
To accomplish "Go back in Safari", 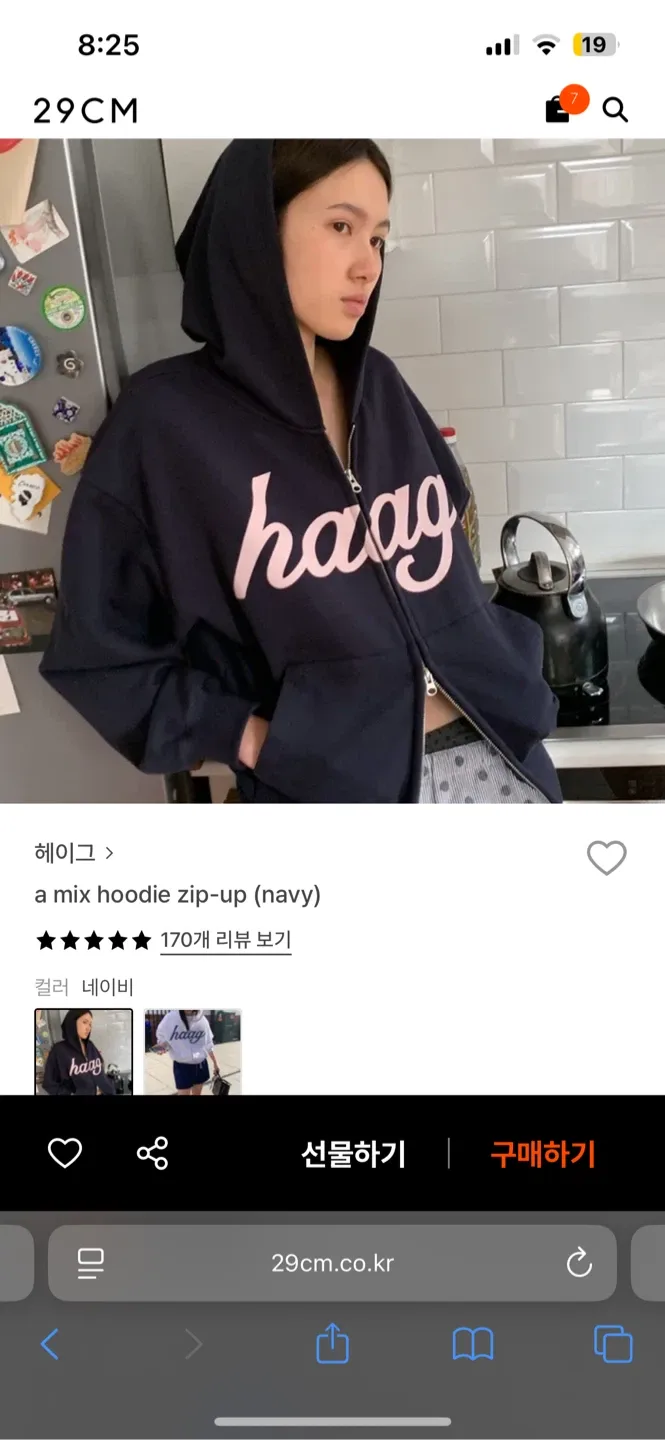I will point(49,1344).
